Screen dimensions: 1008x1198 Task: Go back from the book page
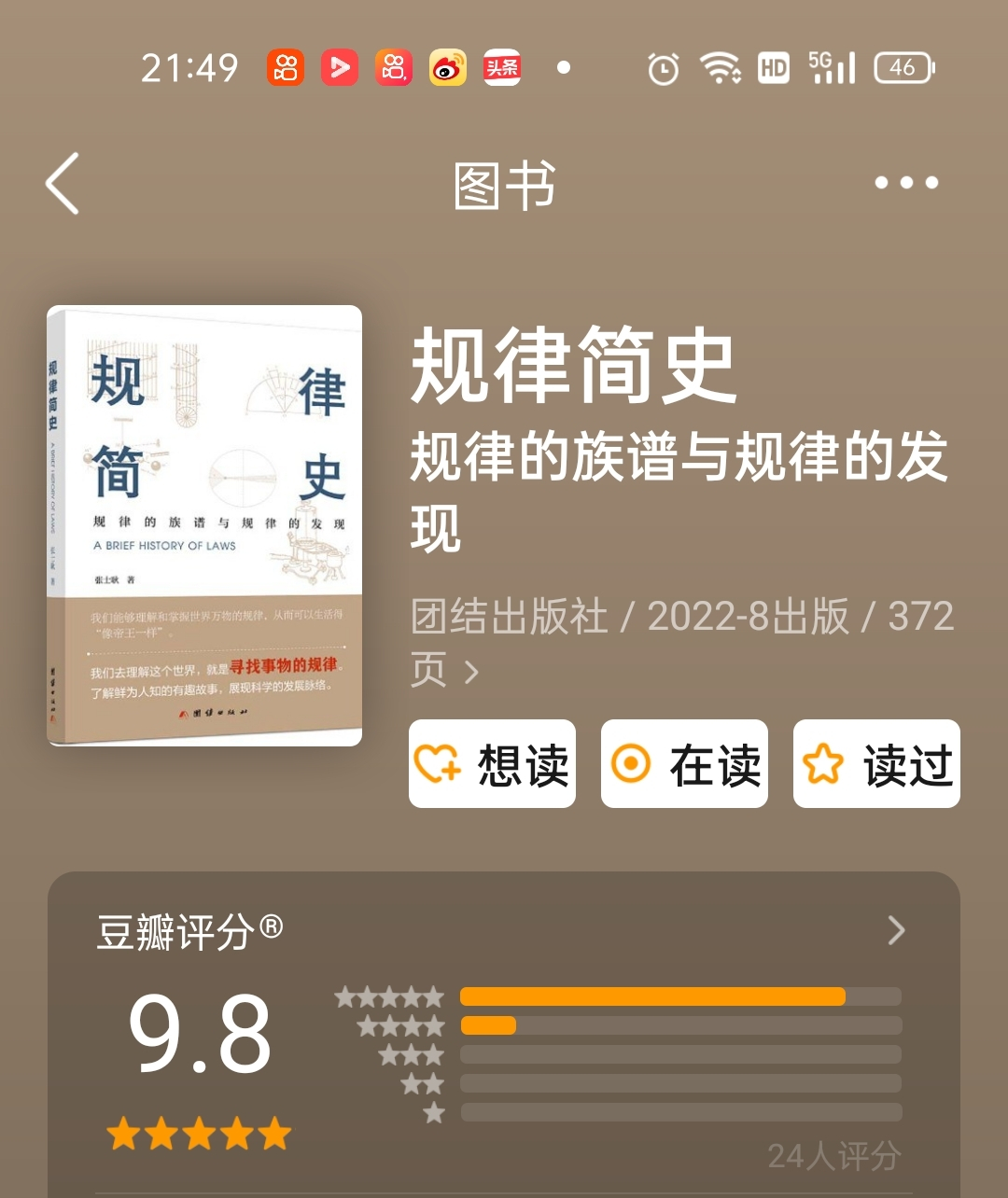pos(63,184)
